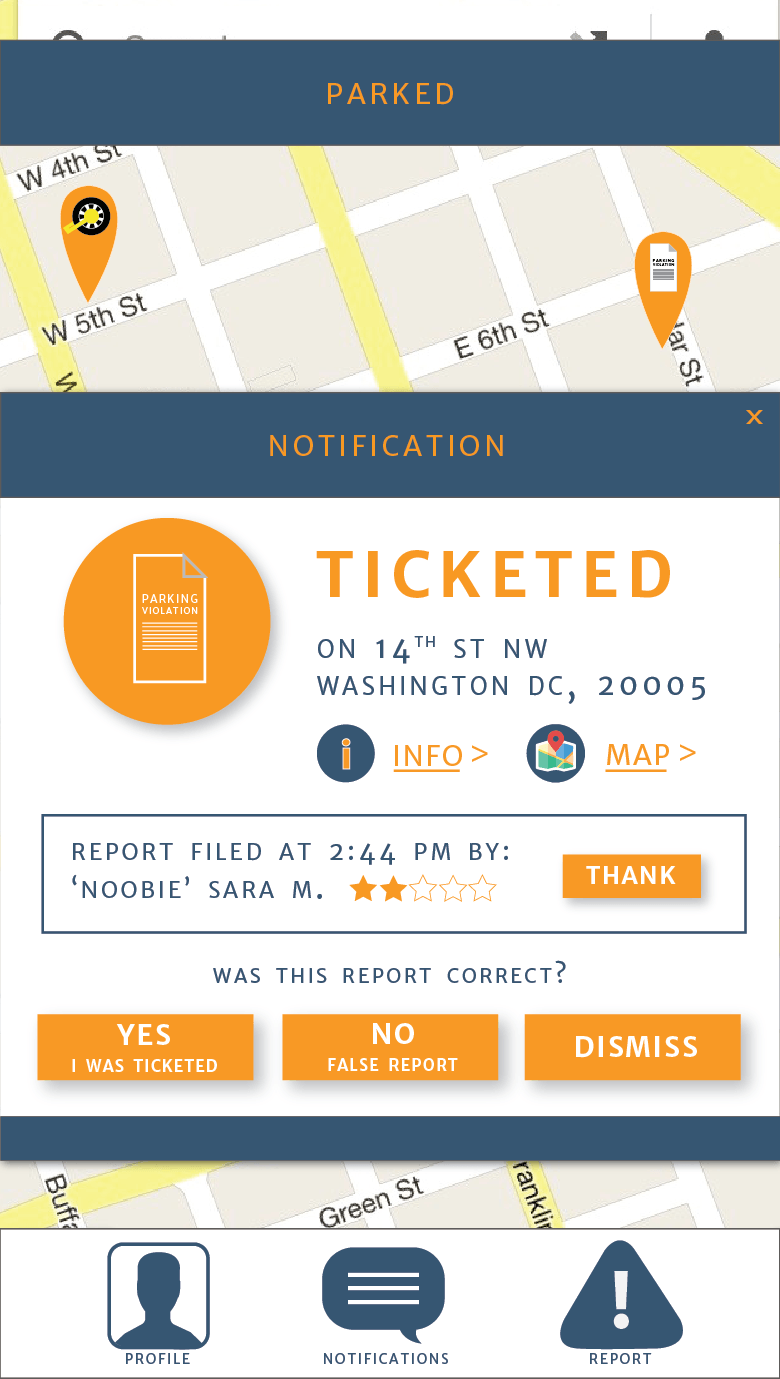This screenshot has width=780, height=1379.
Task: Open the Report tab
Action: pyautogui.click(x=620, y=1302)
